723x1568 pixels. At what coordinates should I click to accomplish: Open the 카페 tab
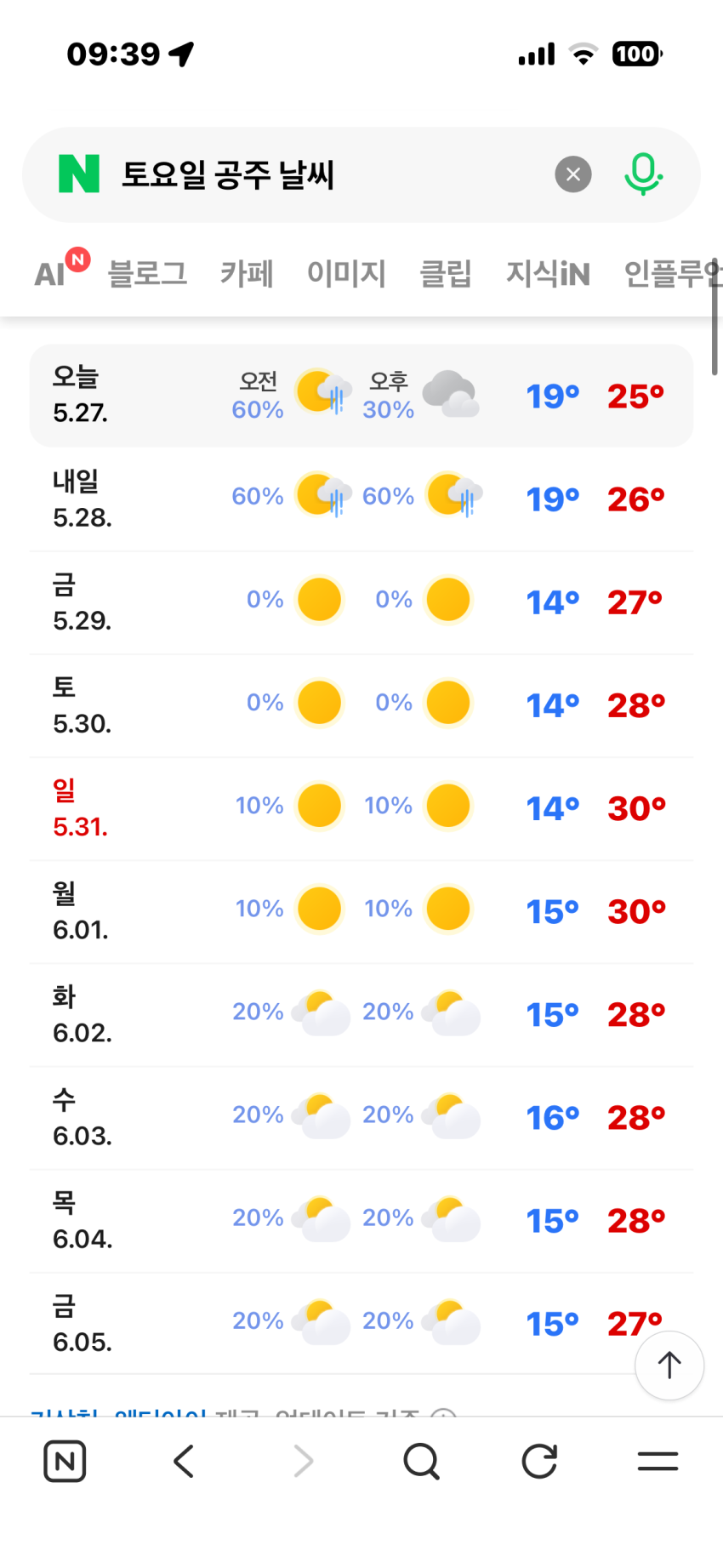point(247,273)
